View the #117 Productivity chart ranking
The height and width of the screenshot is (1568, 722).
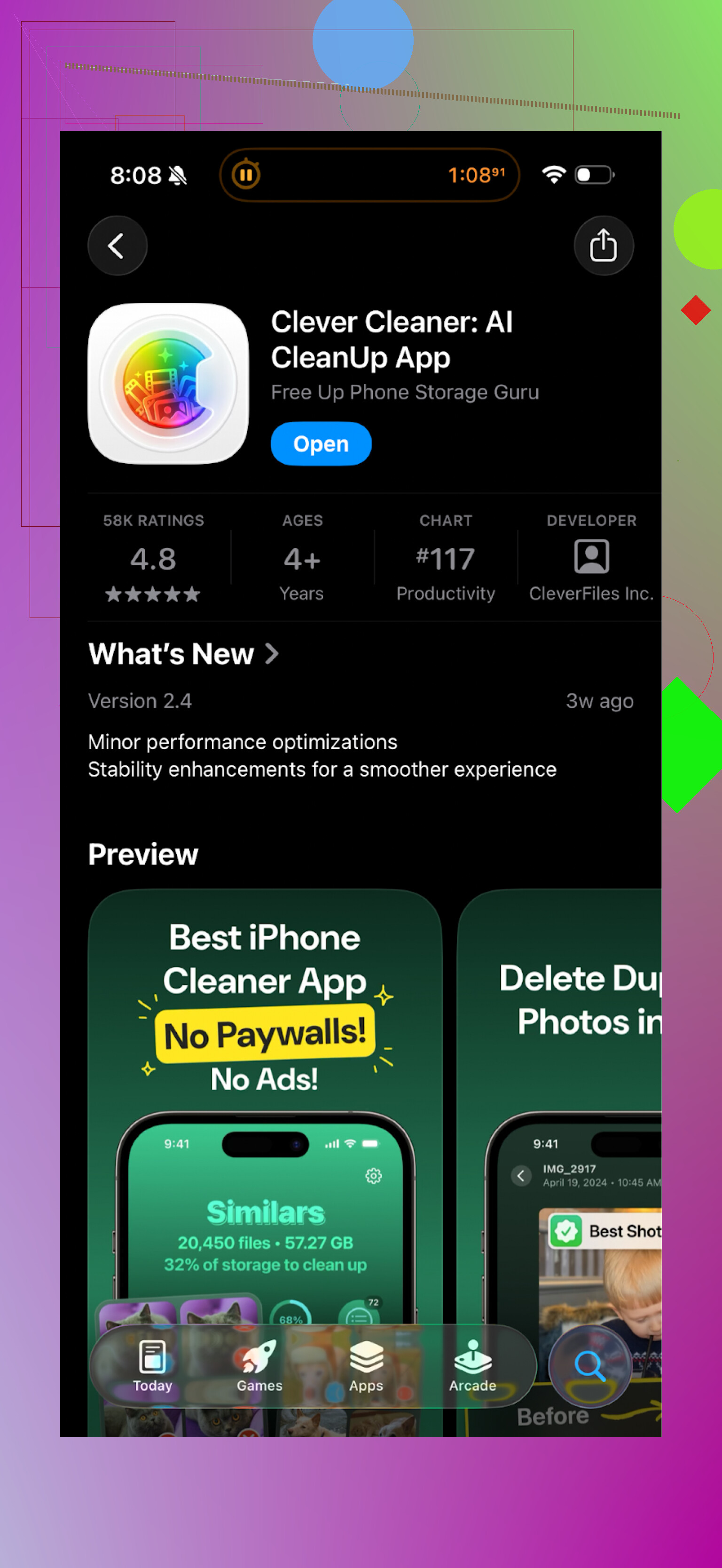point(445,558)
